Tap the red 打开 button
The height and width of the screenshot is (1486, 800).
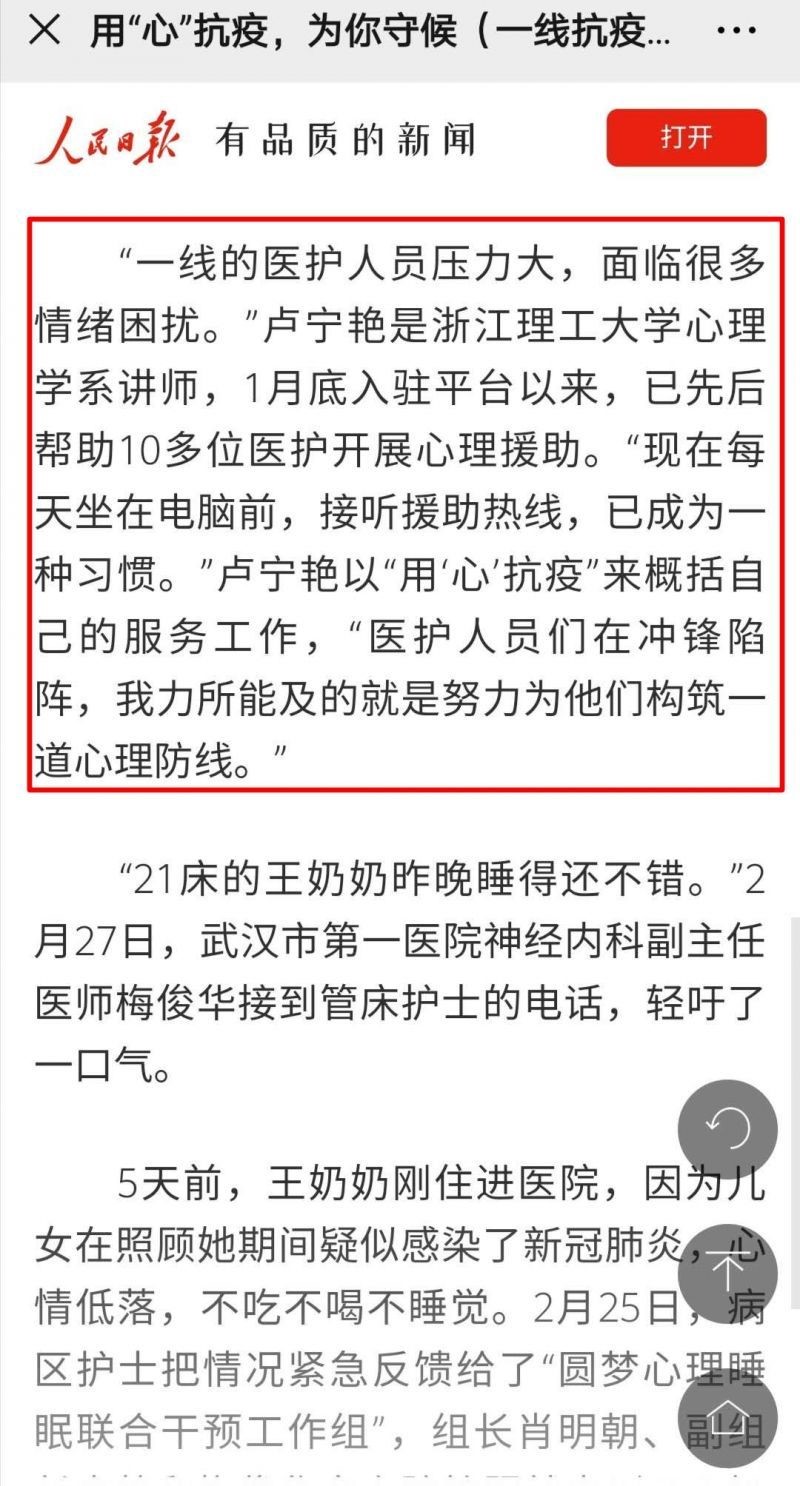click(686, 138)
